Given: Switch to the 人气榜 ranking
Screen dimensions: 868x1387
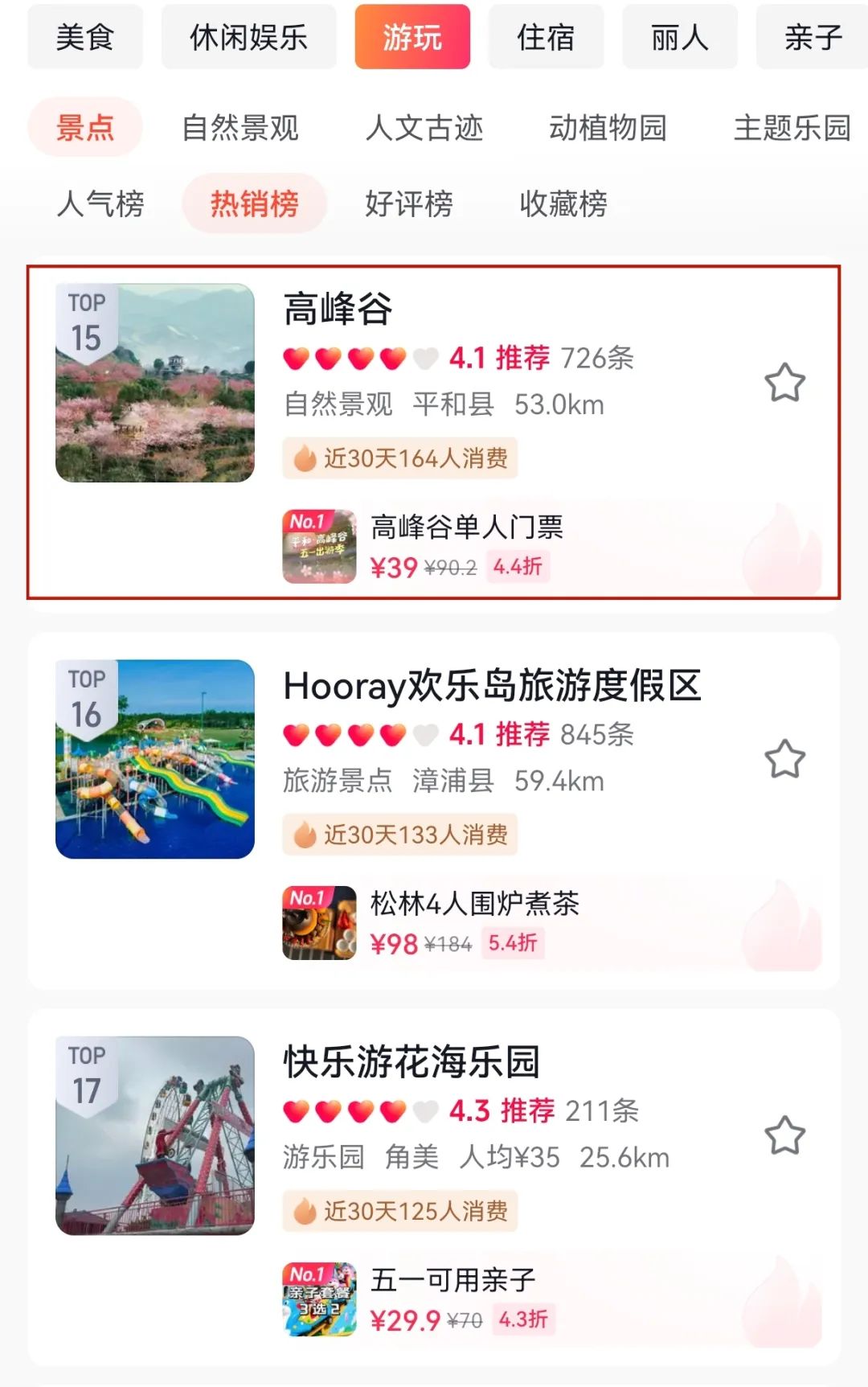Looking at the screenshot, I should coord(100,203).
